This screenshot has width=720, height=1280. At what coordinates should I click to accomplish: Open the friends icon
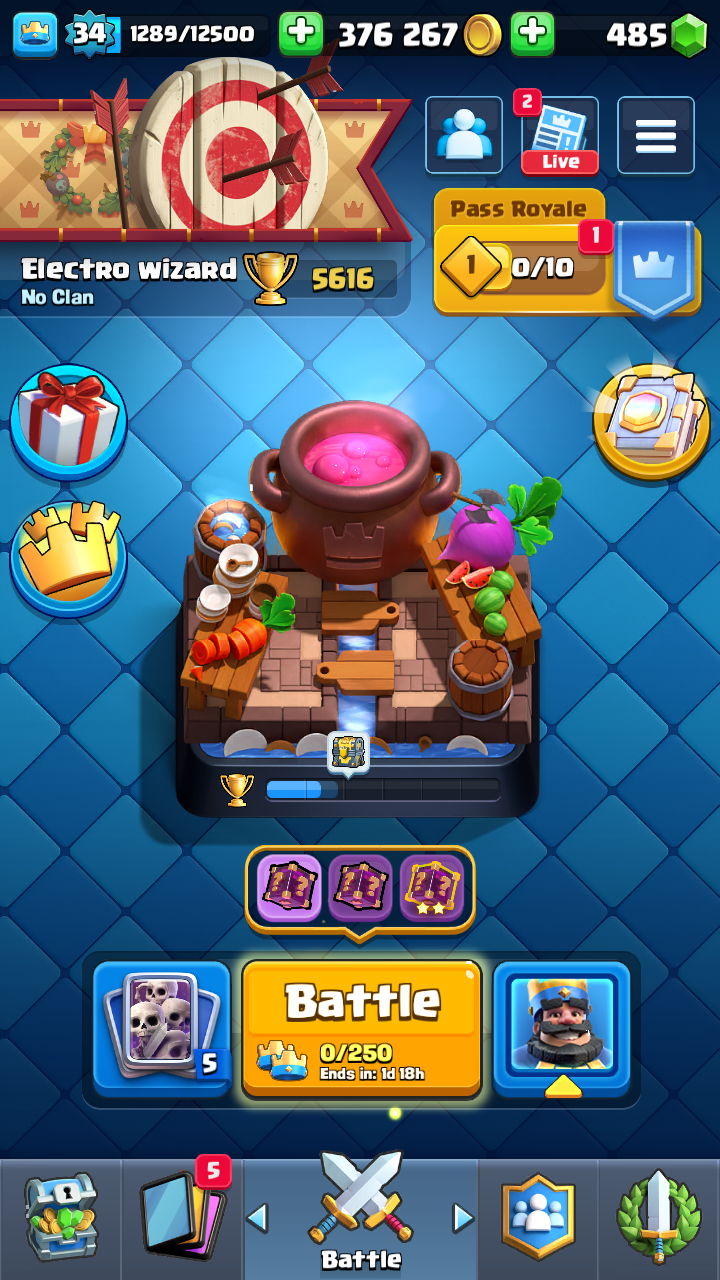[x=463, y=135]
